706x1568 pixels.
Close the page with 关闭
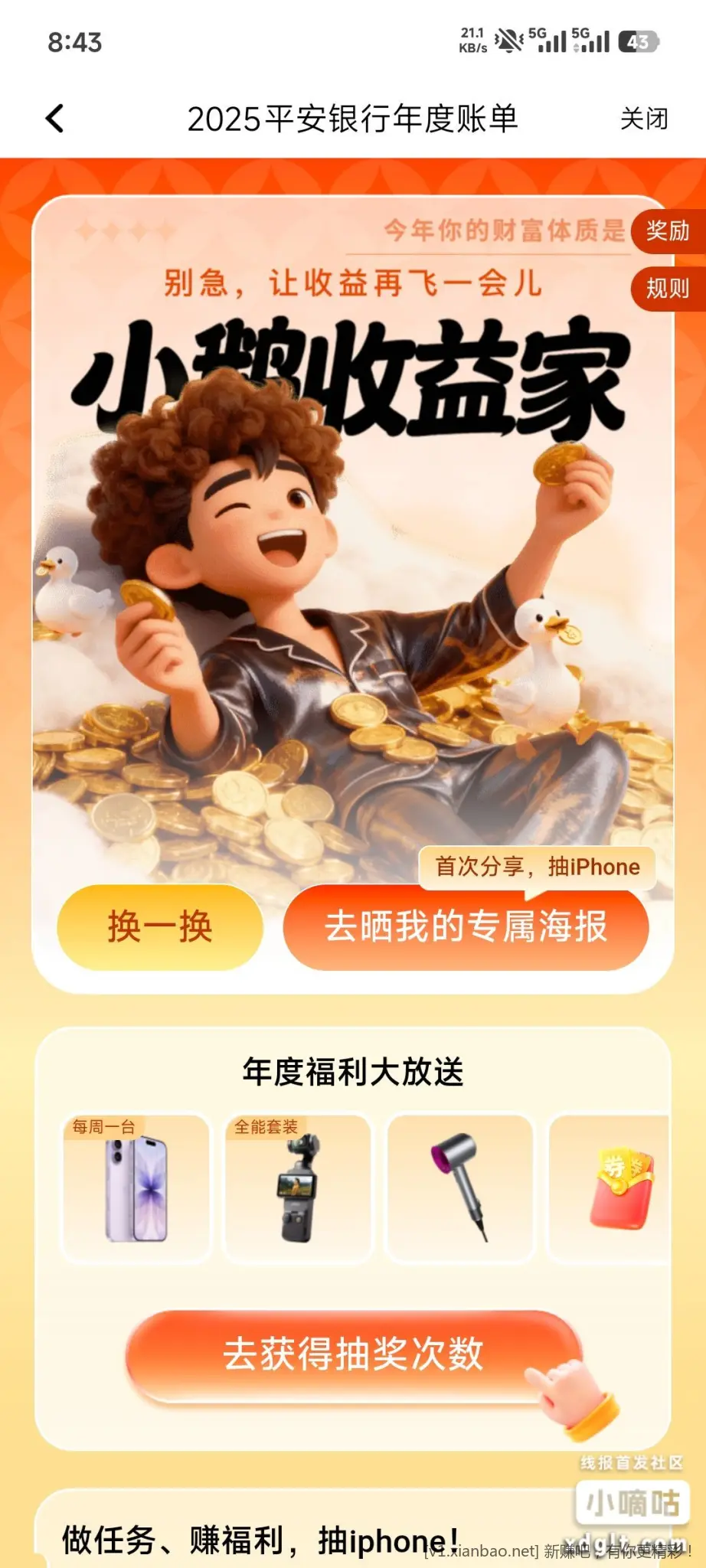click(644, 119)
